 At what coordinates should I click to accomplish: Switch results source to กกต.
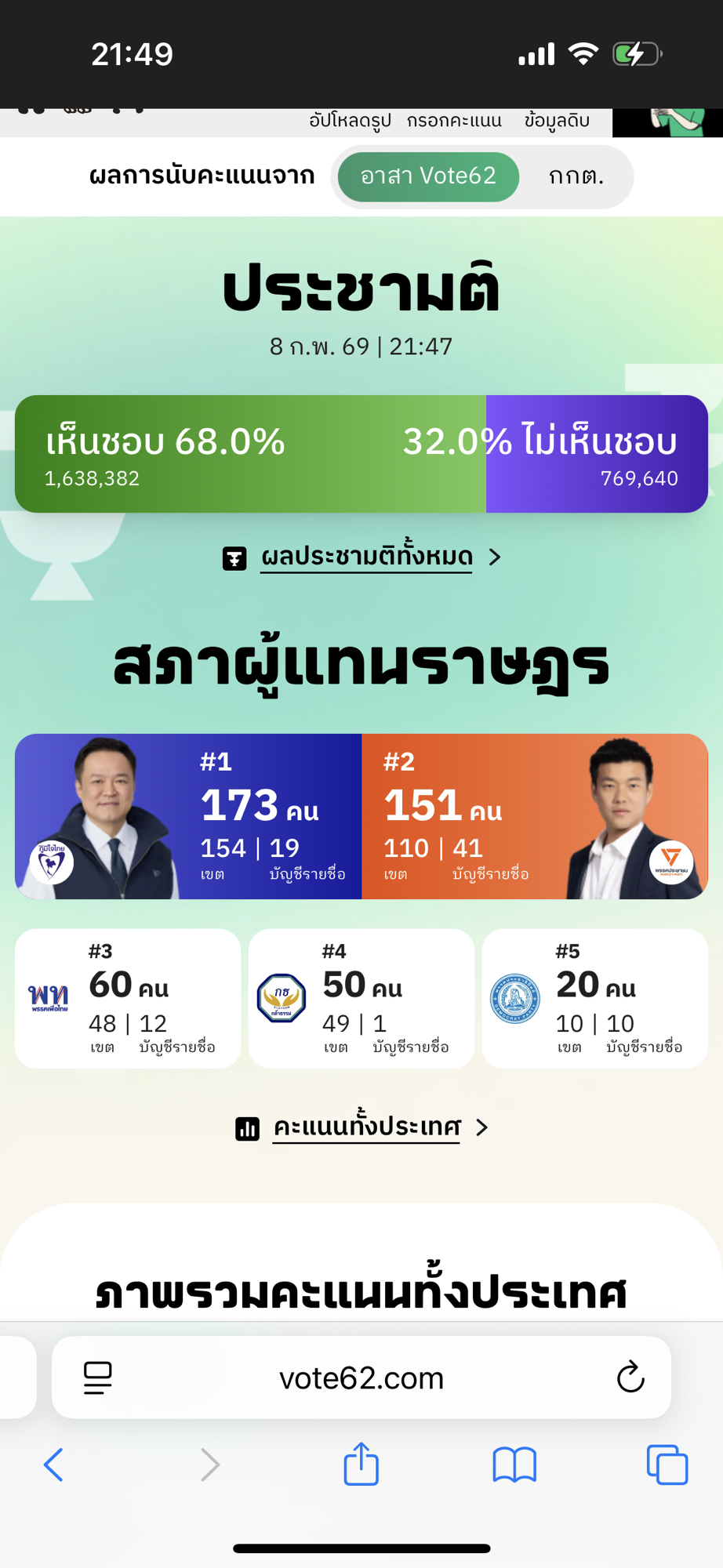[x=576, y=176]
